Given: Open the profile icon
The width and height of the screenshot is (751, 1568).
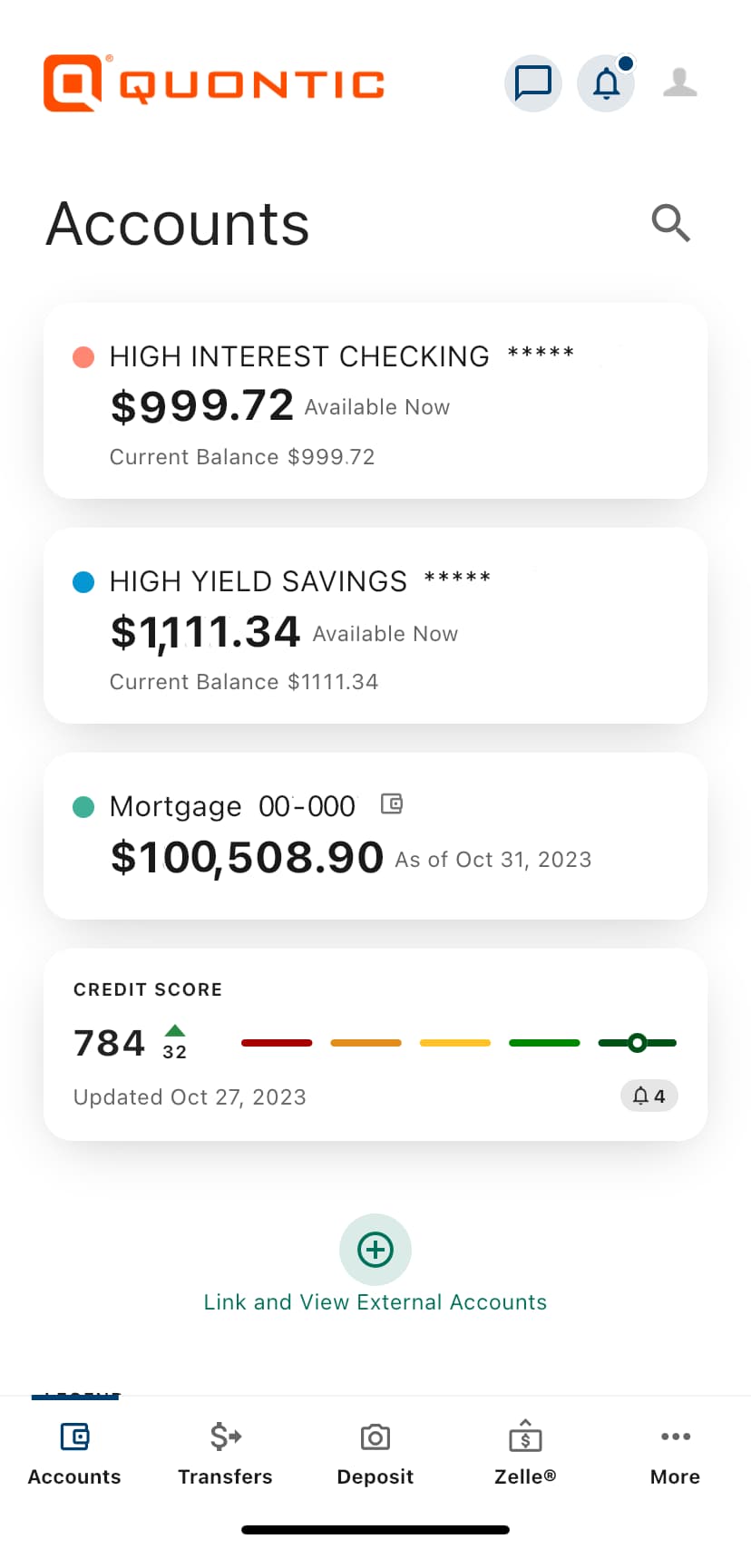Looking at the screenshot, I should (678, 83).
